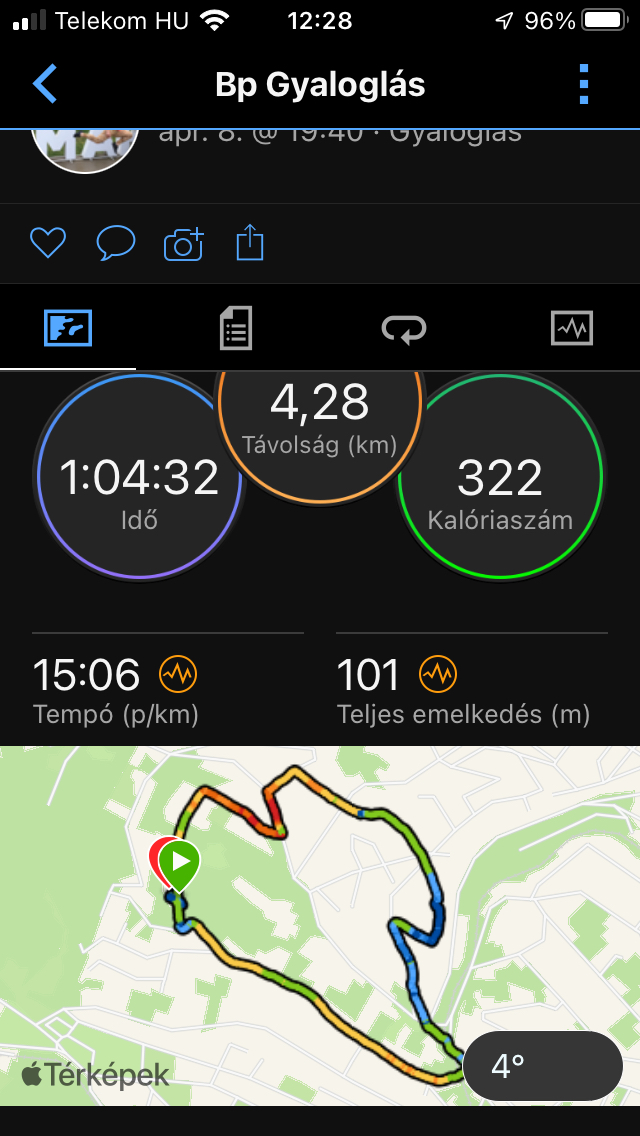Open the comments bubble

[115, 243]
